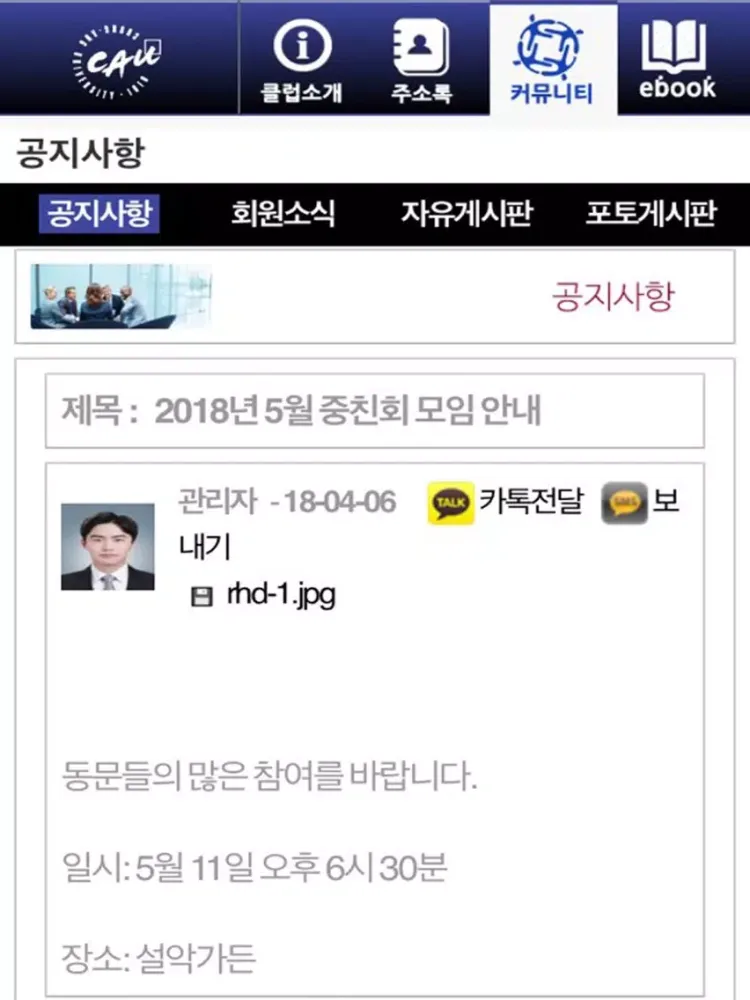Share the notice via 카톡전달
This screenshot has height=1000, width=750.
point(505,502)
